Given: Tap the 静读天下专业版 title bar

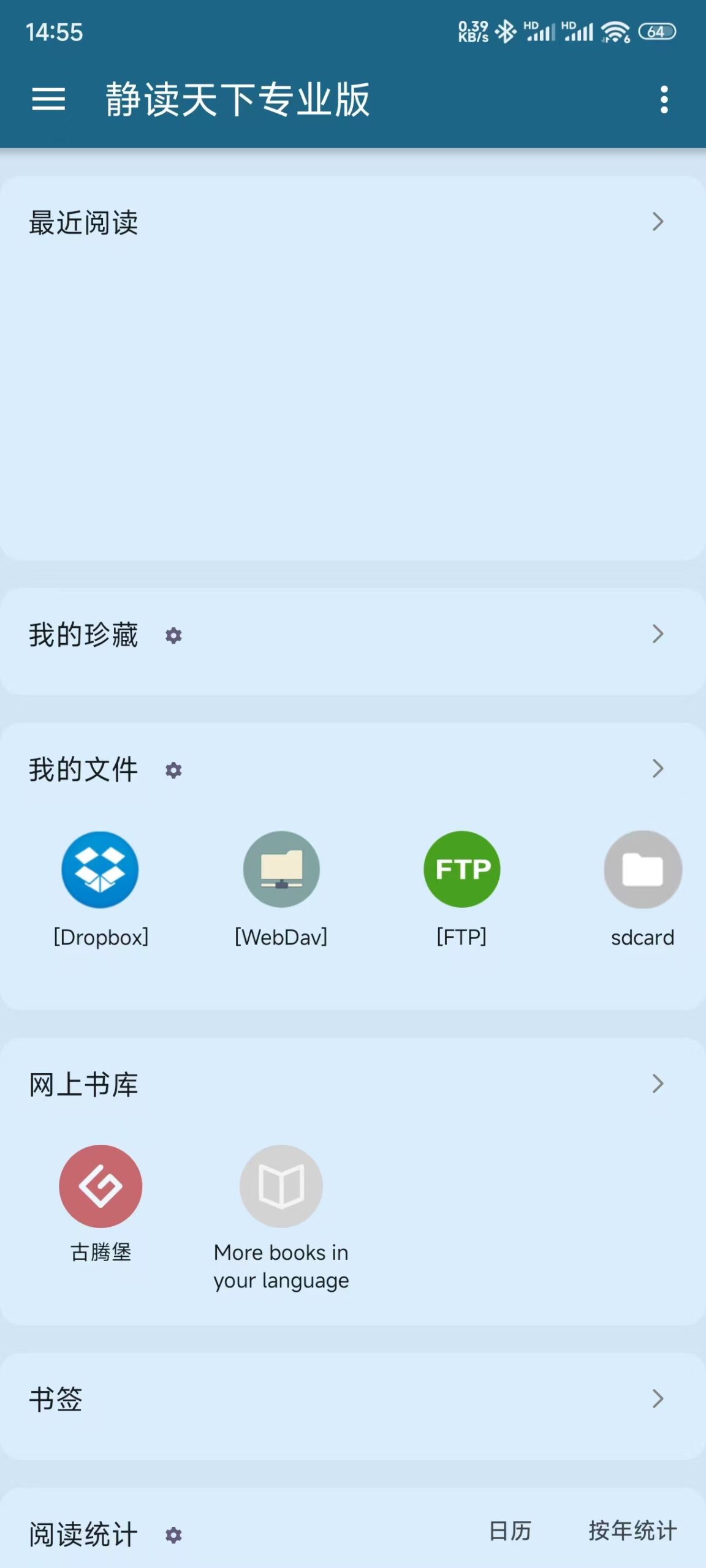Looking at the screenshot, I should (x=236, y=100).
